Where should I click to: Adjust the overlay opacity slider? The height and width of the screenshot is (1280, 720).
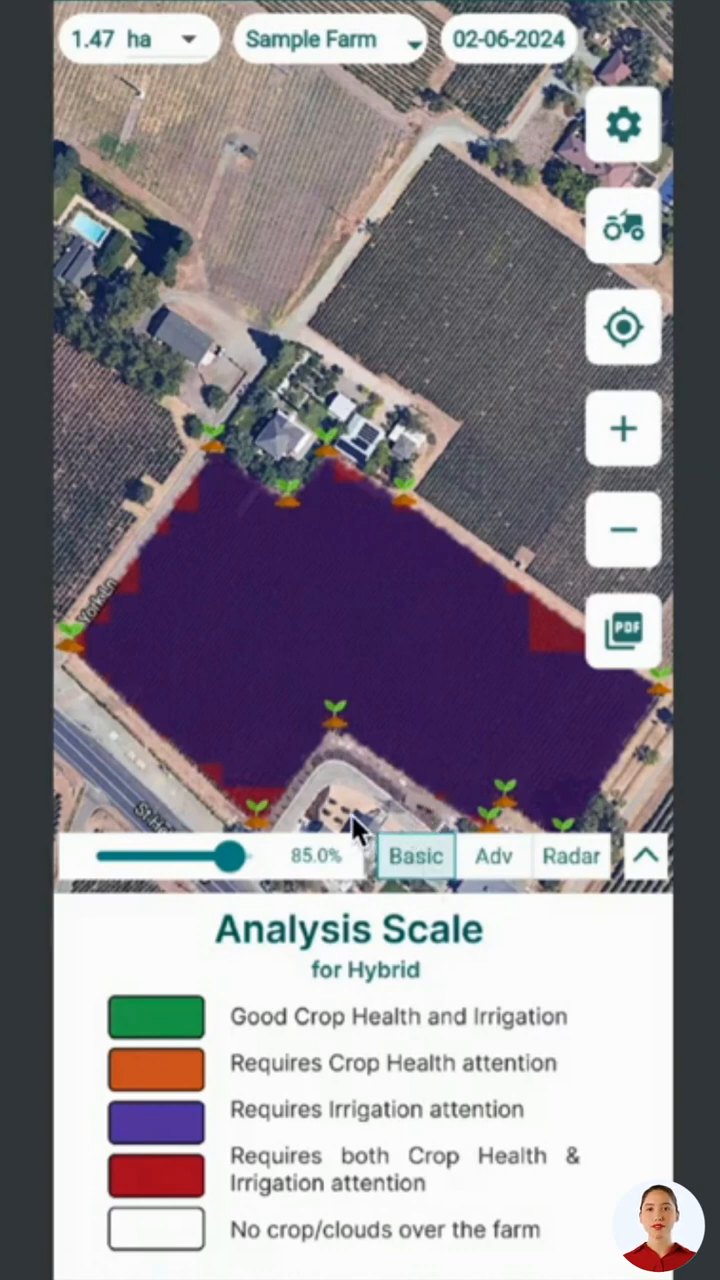pyautogui.click(x=229, y=856)
